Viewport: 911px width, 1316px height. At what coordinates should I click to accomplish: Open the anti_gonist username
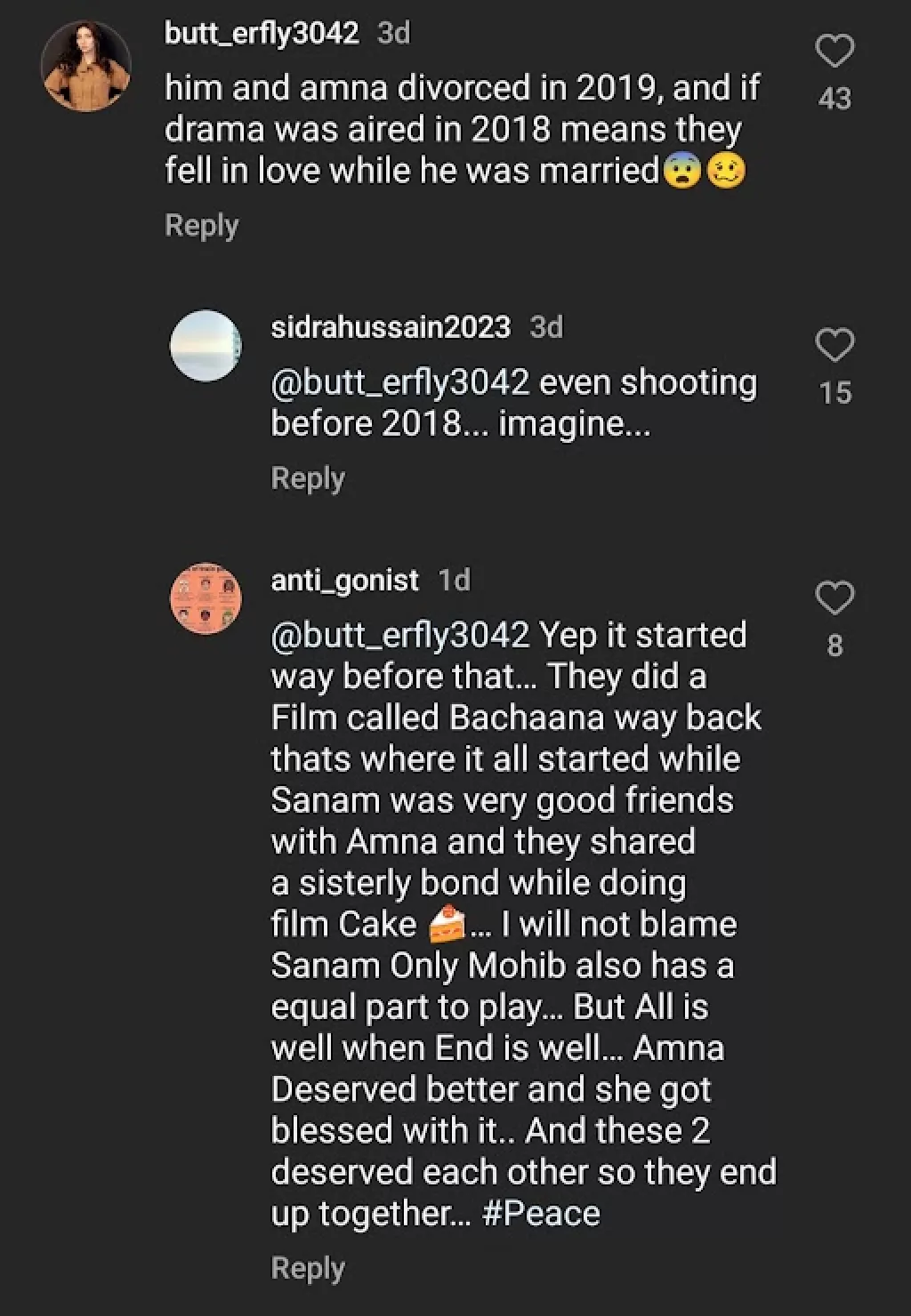[x=344, y=580]
